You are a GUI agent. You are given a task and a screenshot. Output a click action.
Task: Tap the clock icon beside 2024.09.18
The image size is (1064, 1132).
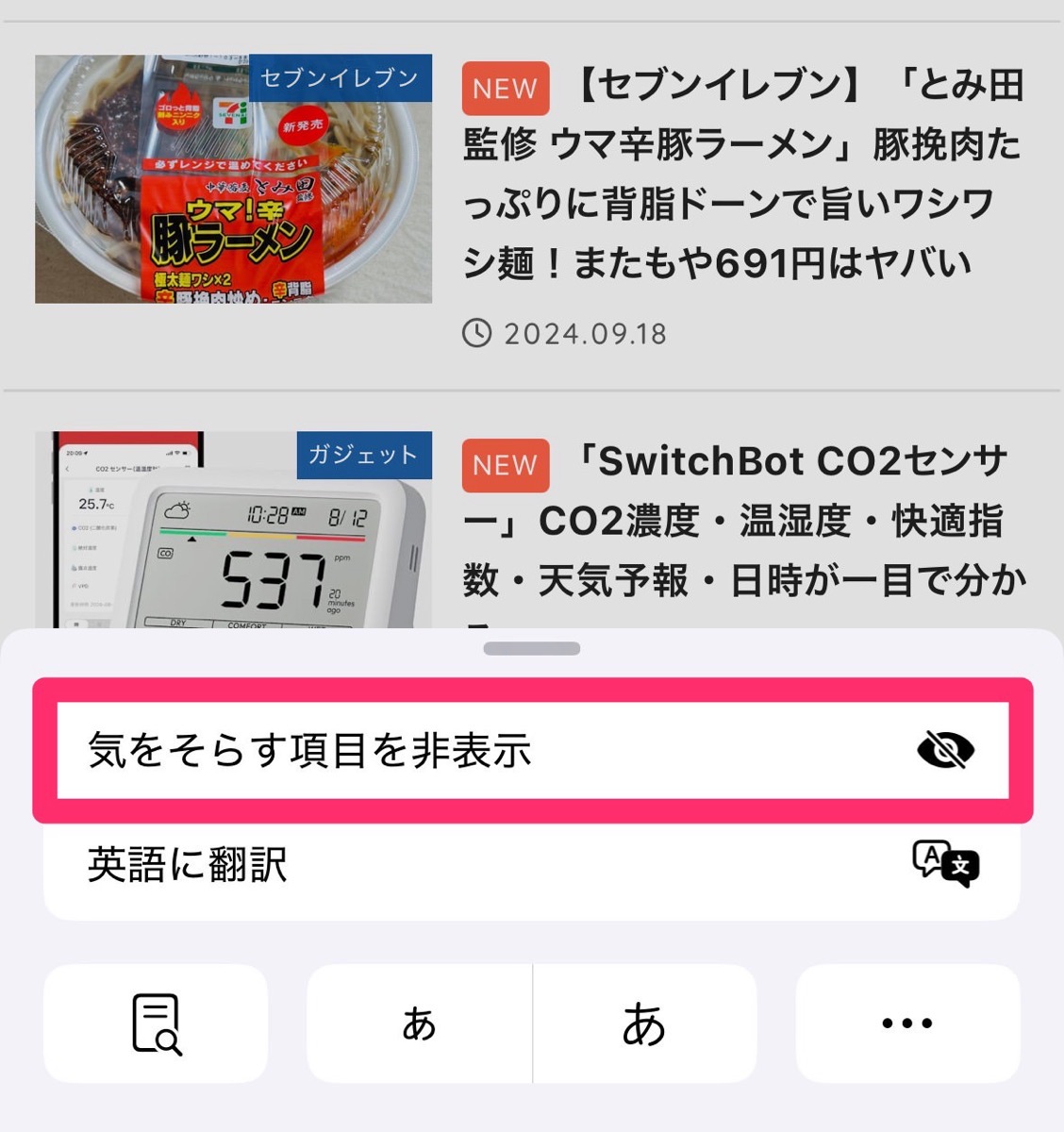pyautogui.click(x=479, y=333)
